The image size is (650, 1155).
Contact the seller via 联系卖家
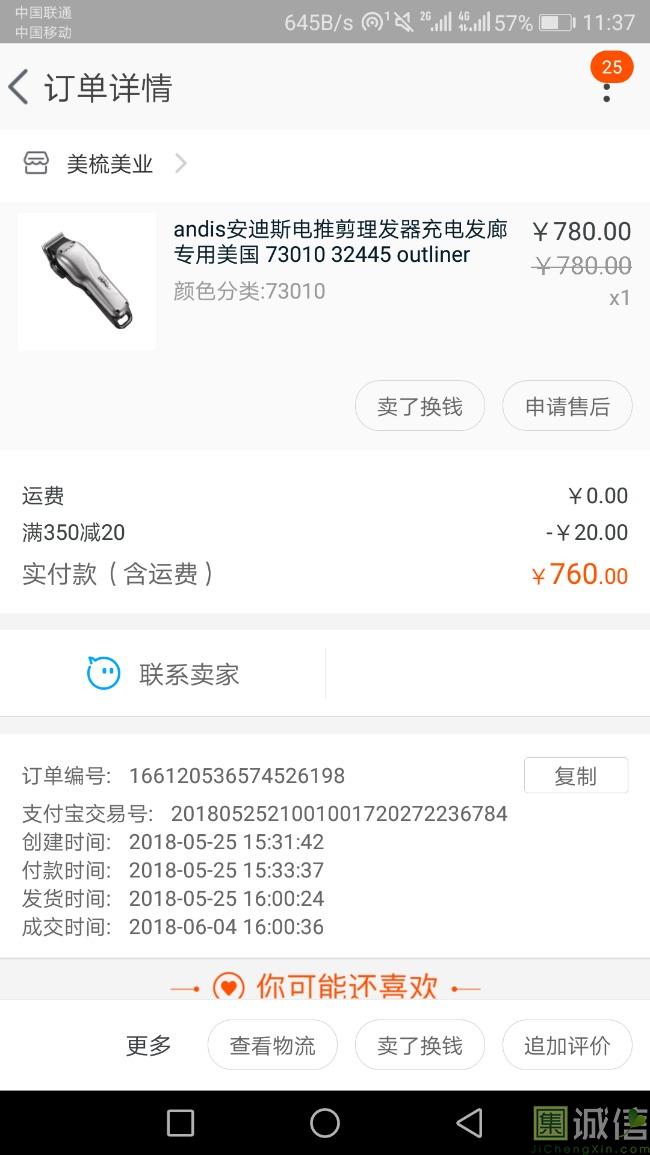164,674
